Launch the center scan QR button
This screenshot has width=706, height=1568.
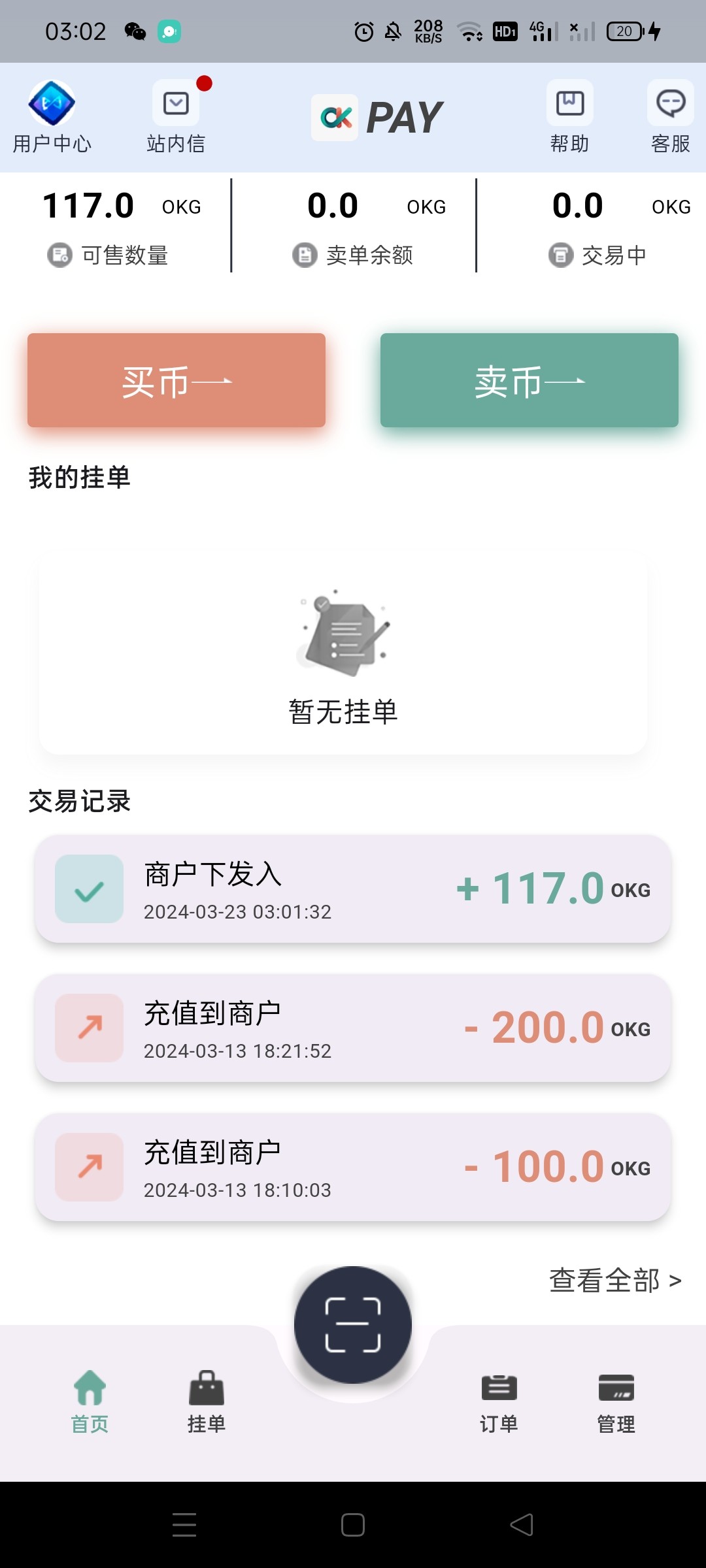353,1325
